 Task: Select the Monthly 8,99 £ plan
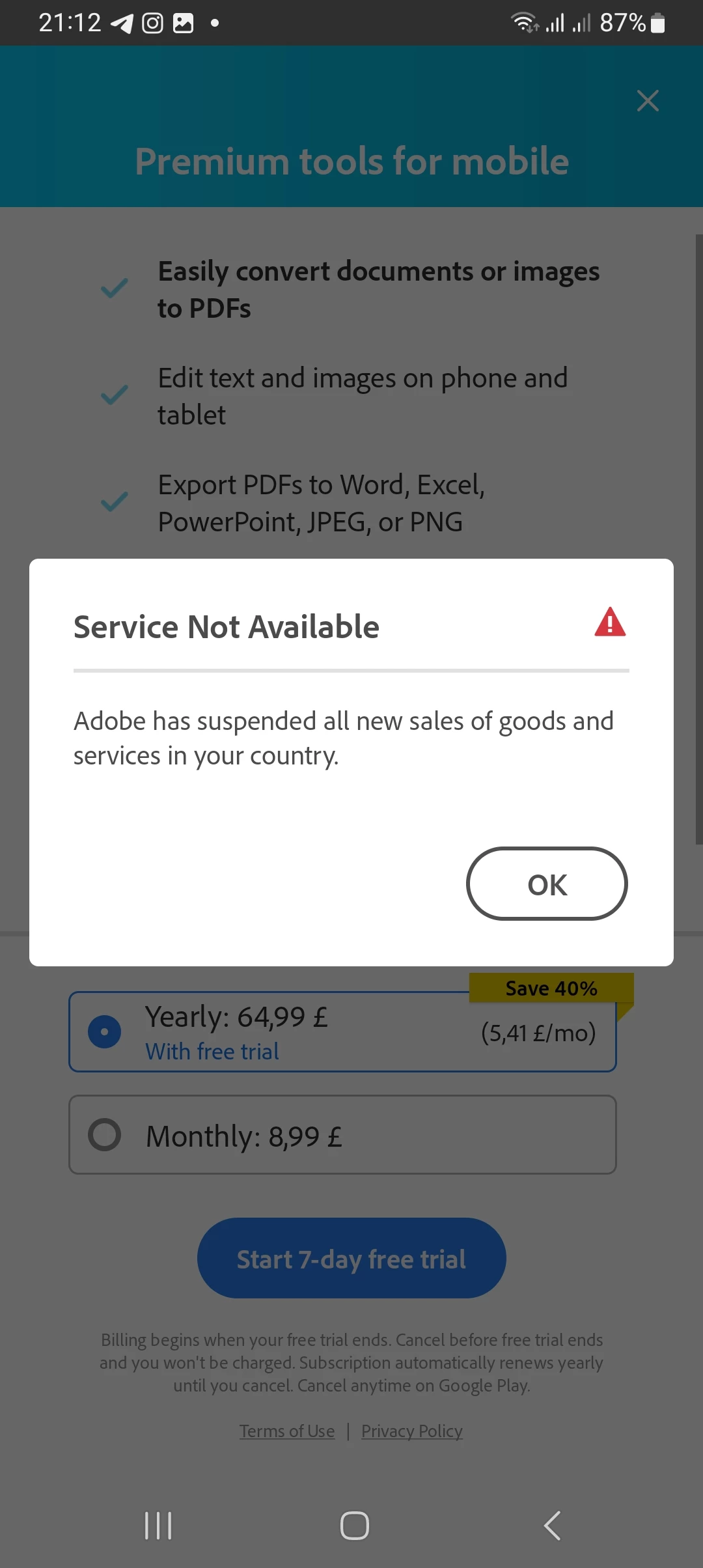pos(342,1135)
